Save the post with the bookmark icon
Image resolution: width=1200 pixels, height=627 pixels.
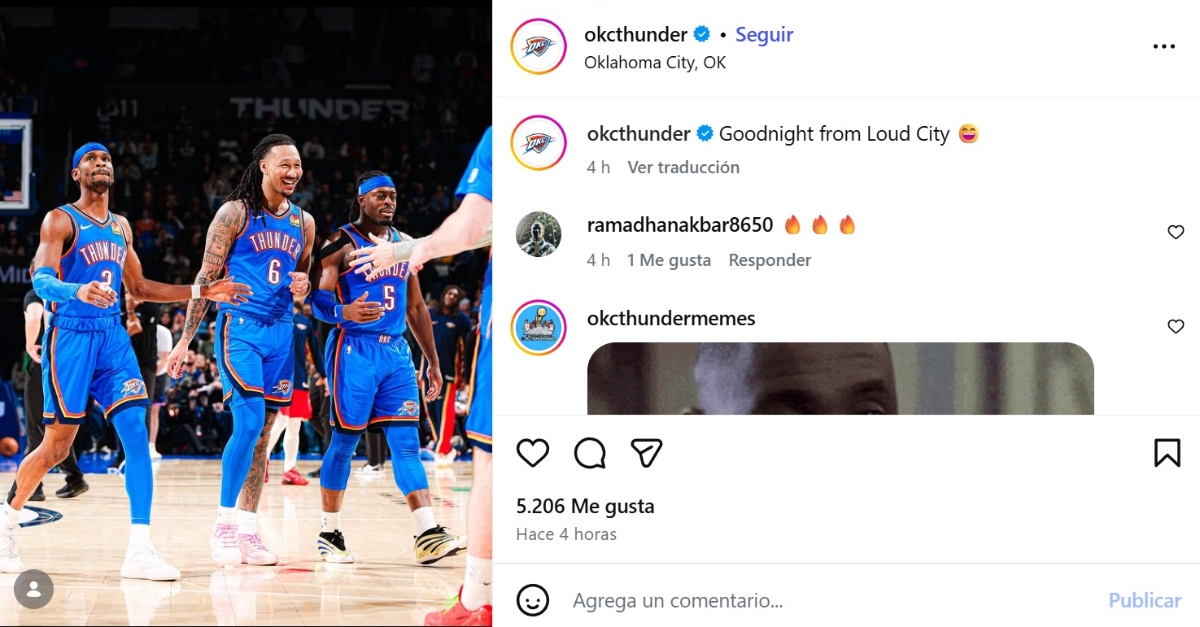(x=1166, y=453)
